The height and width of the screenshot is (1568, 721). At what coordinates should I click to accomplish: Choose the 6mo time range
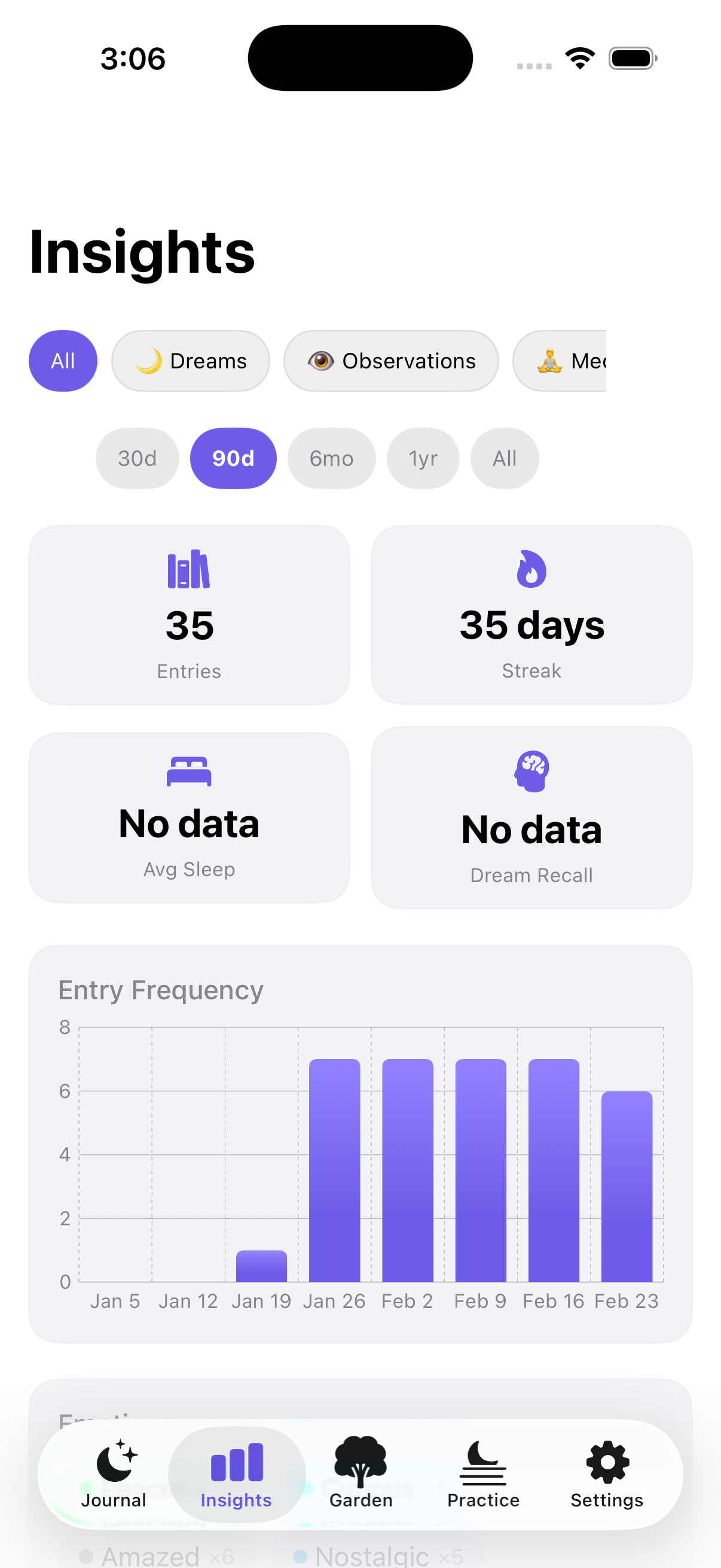pyautogui.click(x=331, y=458)
